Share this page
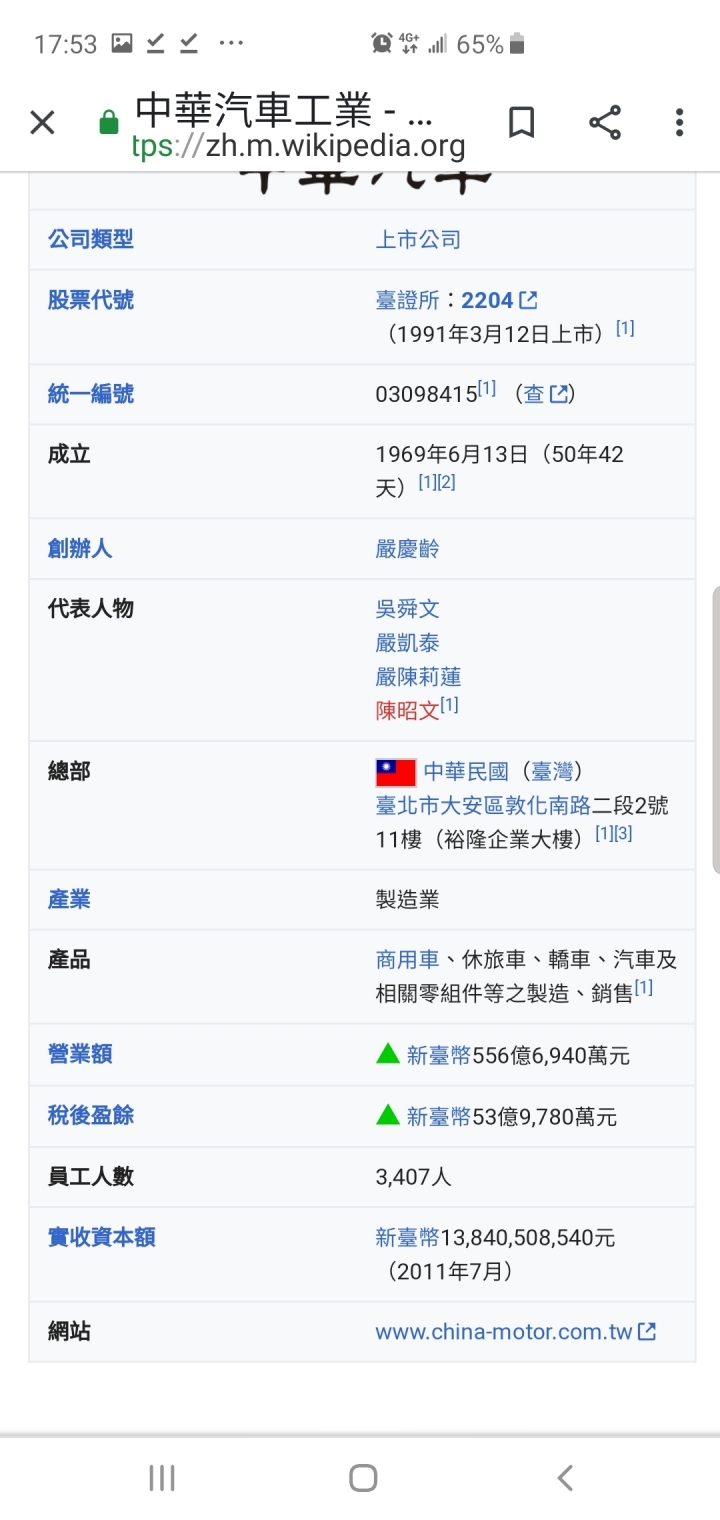Image resolution: width=720 pixels, height=1520 pixels. [x=604, y=123]
